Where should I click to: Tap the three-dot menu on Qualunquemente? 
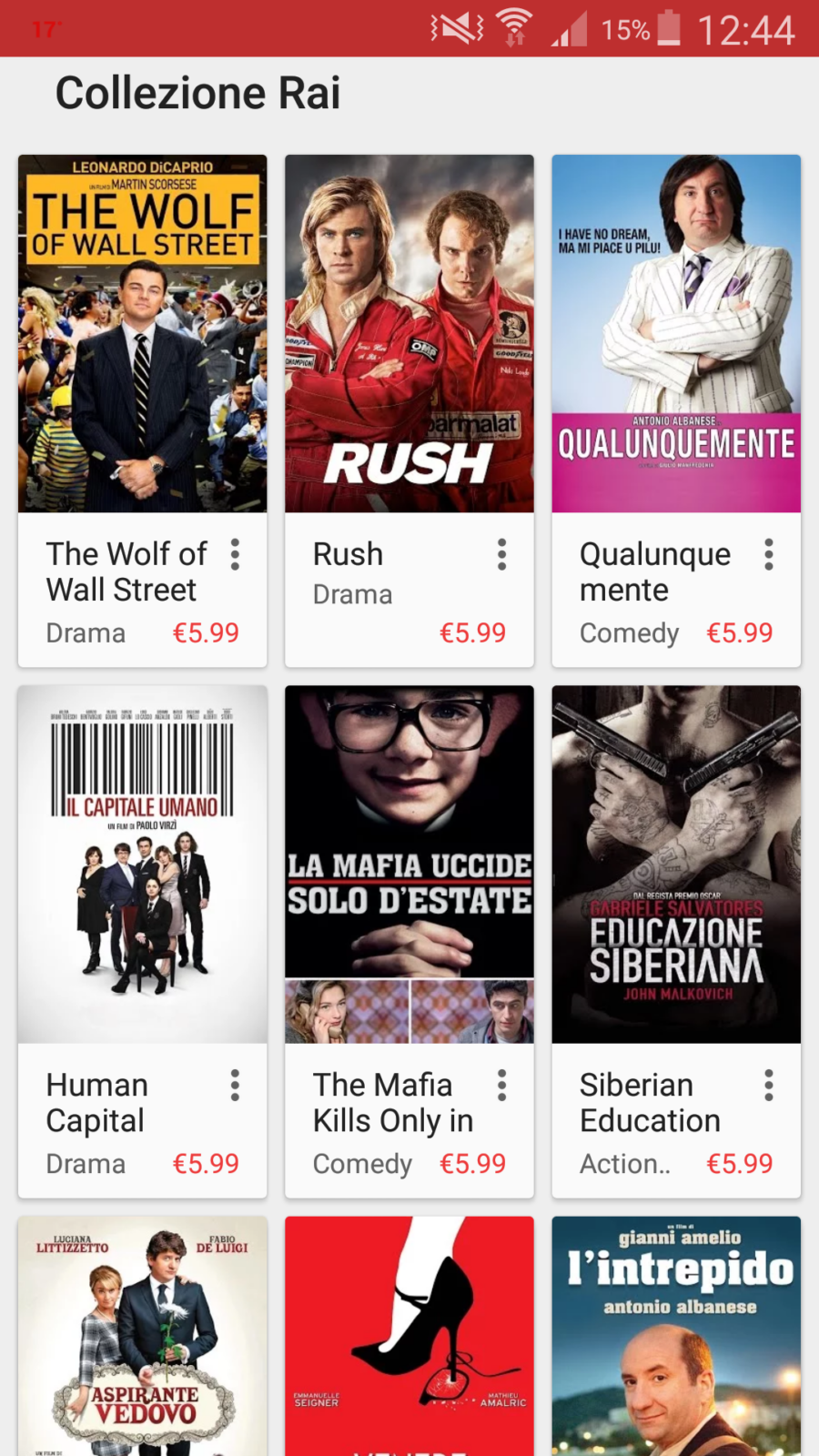pos(769,554)
